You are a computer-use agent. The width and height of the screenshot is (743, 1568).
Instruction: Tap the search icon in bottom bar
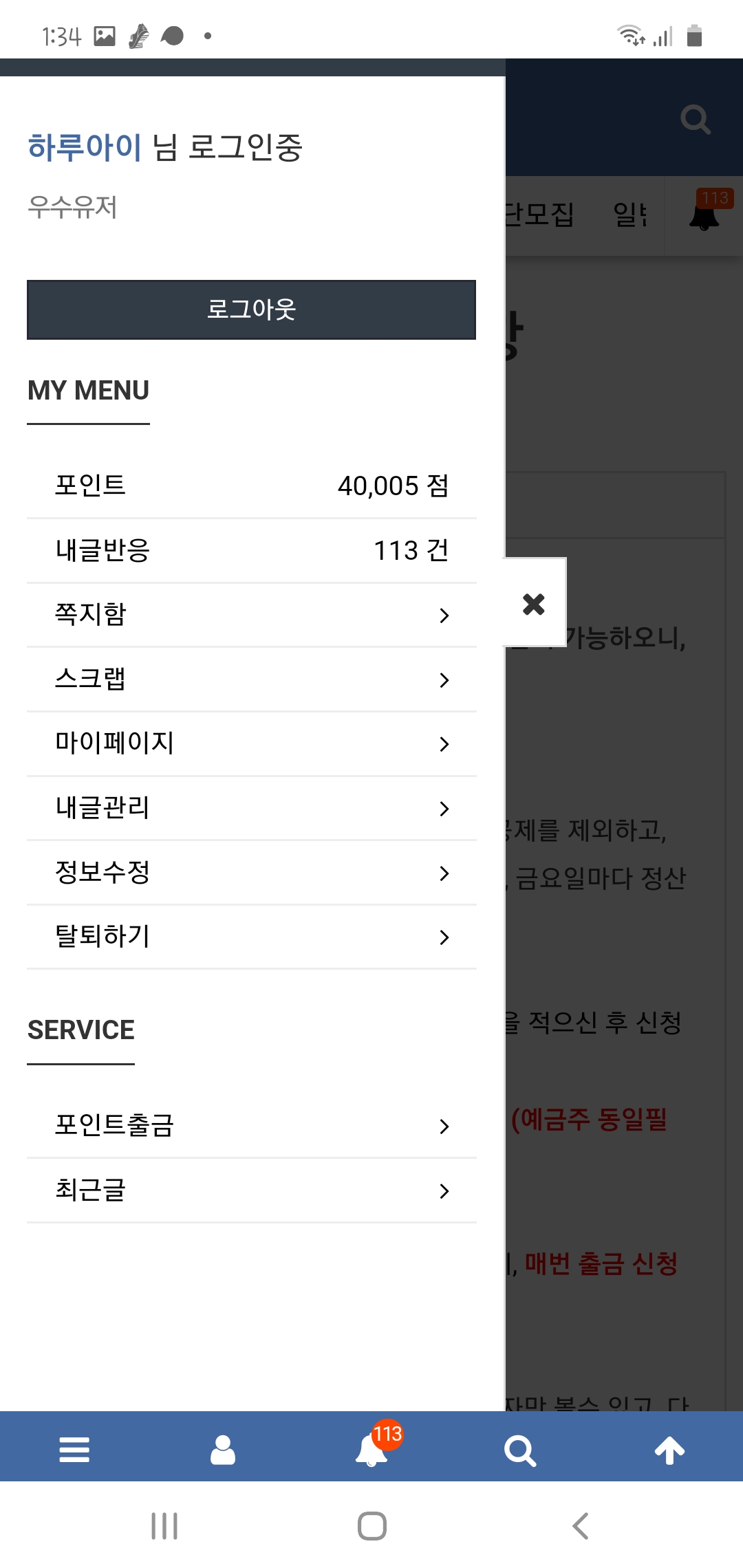click(x=520, y=1450)
